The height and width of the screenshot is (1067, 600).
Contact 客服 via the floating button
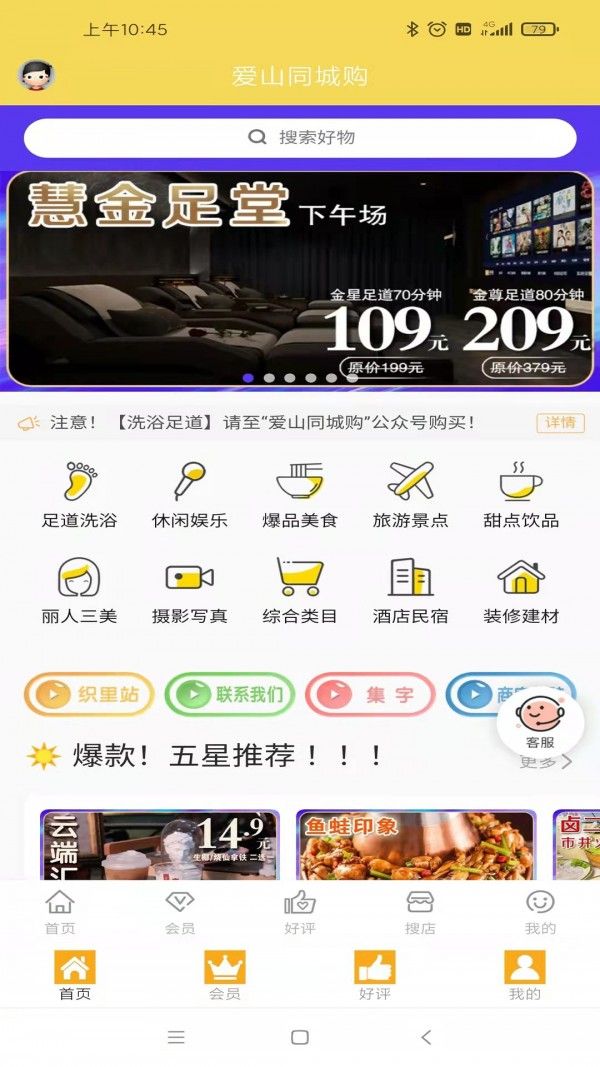pyautogui.click(x=540, y=722)
